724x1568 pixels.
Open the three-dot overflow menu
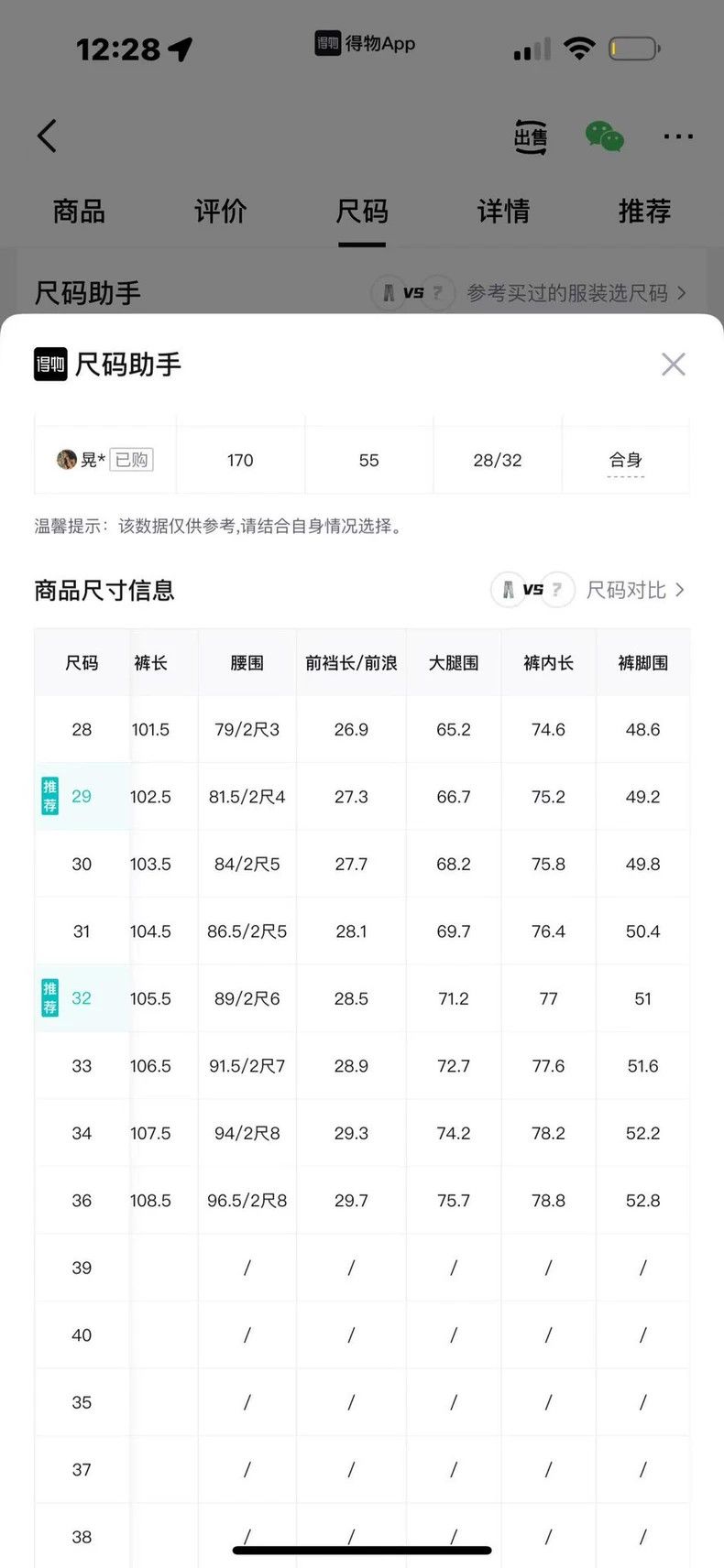pyautogui.click(x=678, y=136)
